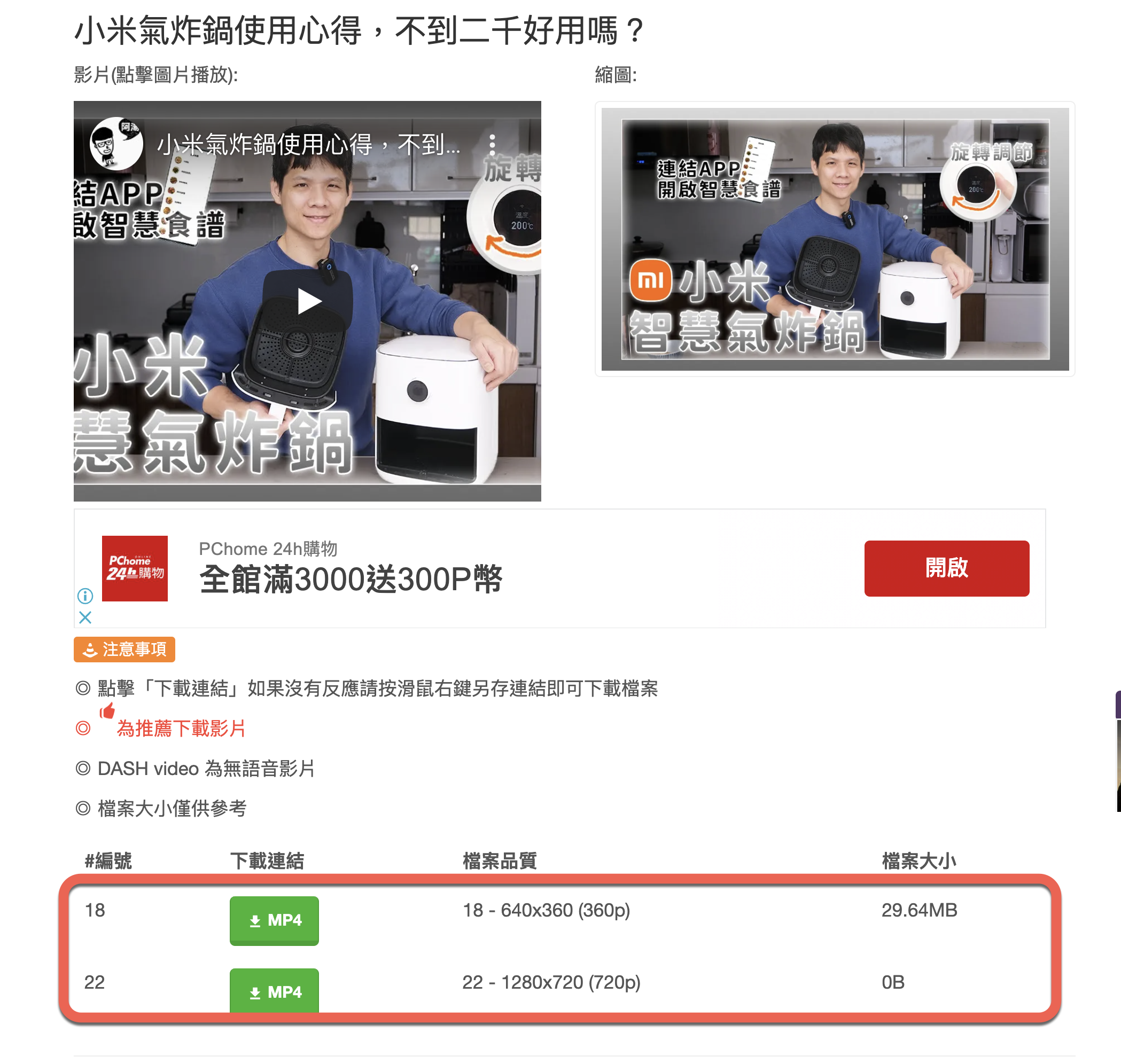Open the video's three-dot overflow menu

[492, 145]
